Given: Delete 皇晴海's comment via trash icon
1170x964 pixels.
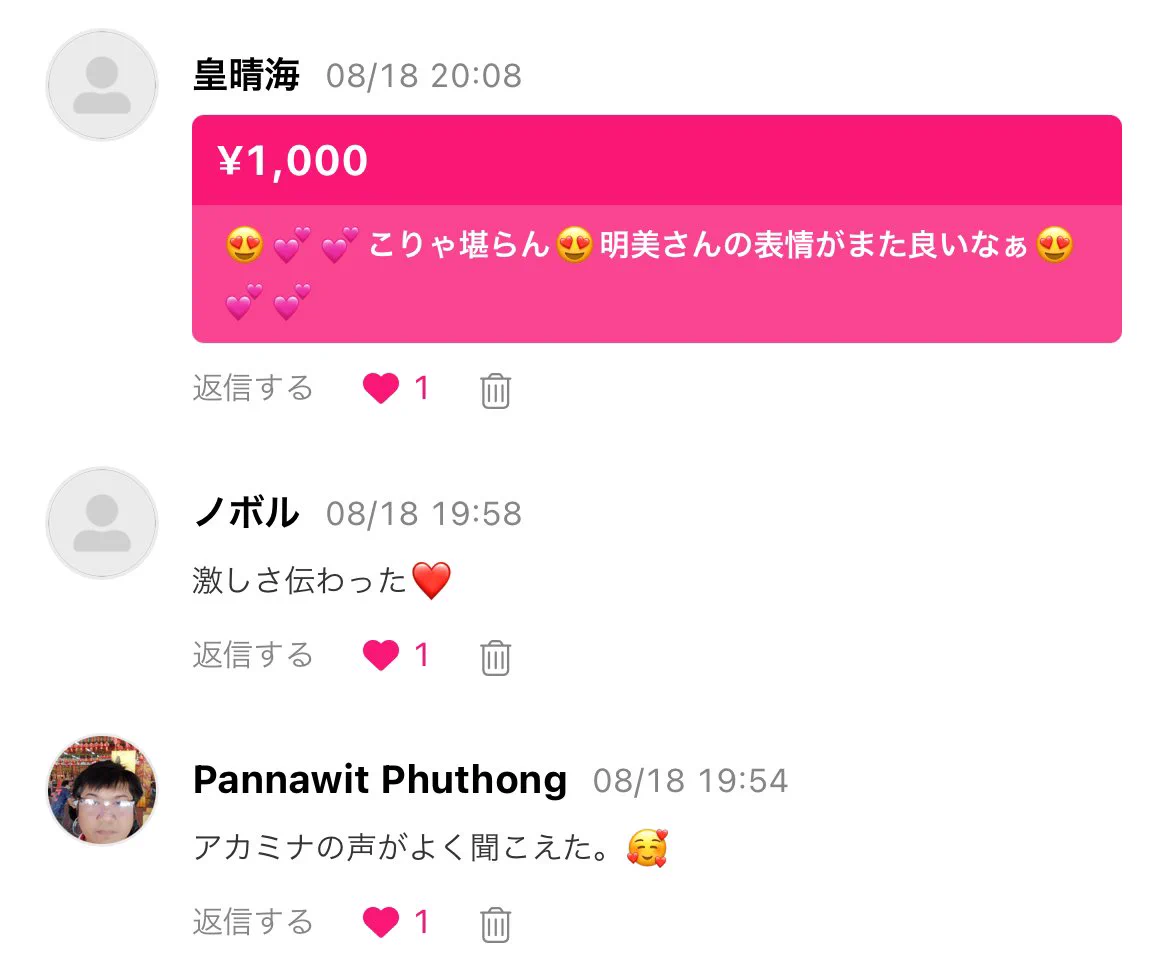Looking at the screenshot, I should [495, 390].
